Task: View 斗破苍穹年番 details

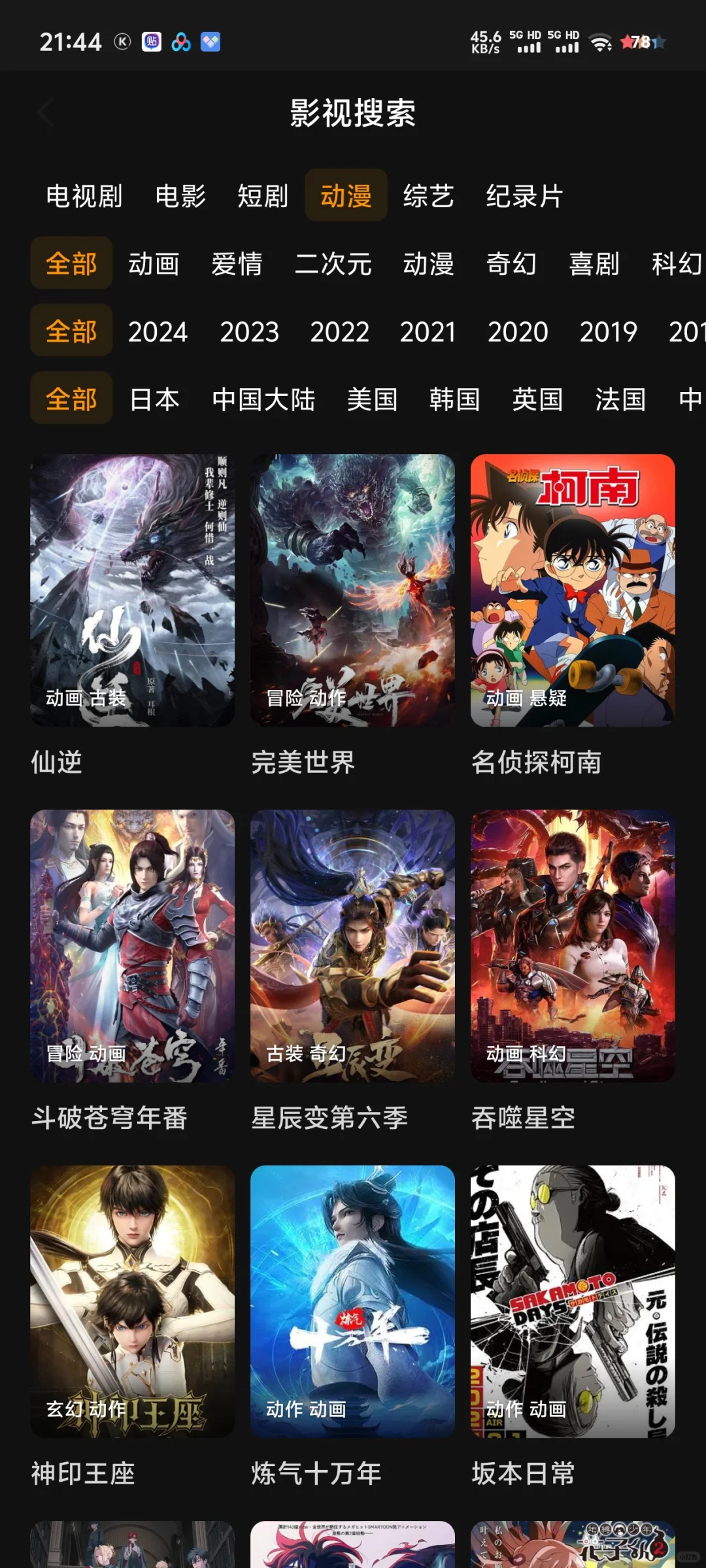Action: pos(132,945)
